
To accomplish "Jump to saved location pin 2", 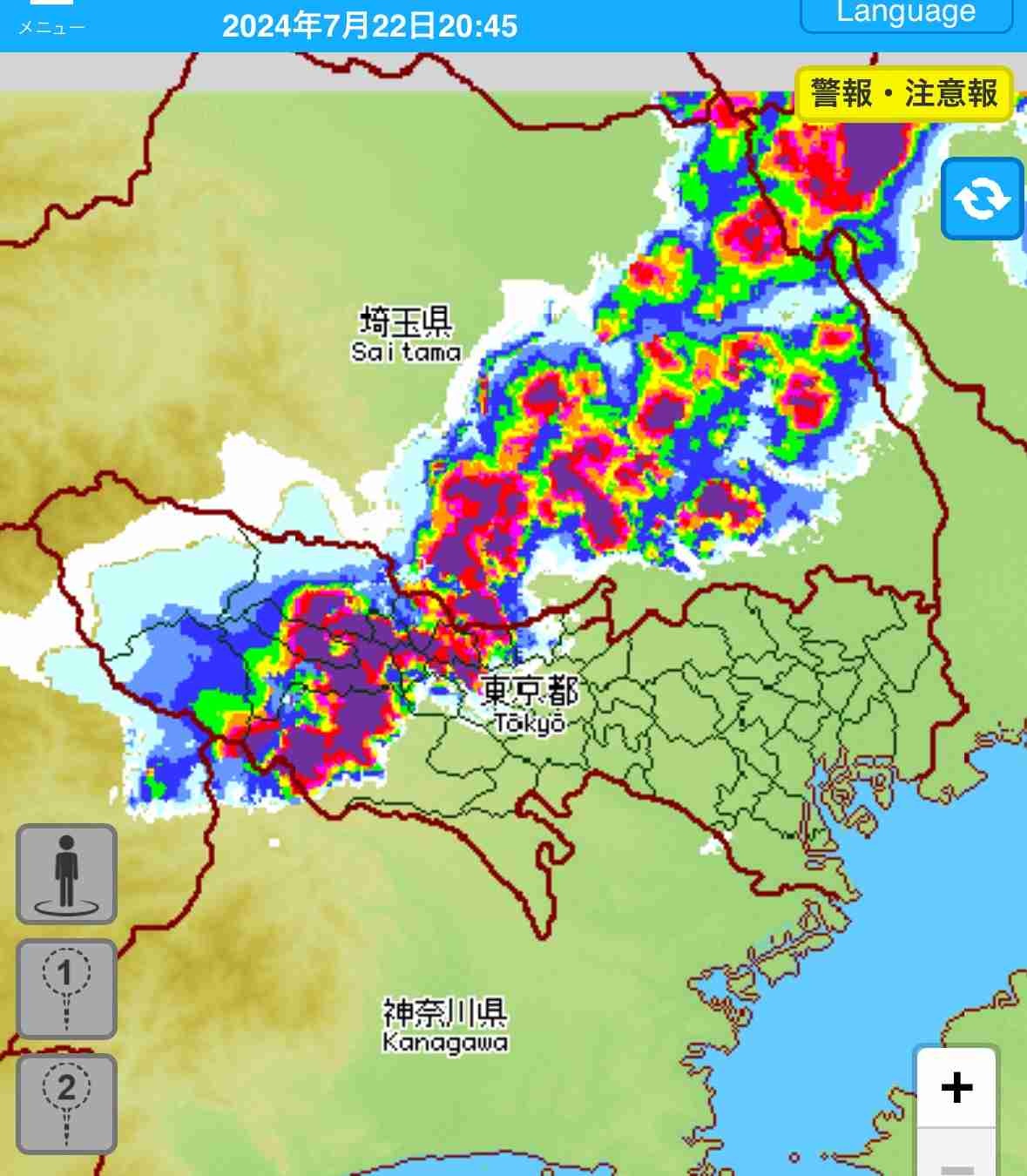I will [66, 1103].
